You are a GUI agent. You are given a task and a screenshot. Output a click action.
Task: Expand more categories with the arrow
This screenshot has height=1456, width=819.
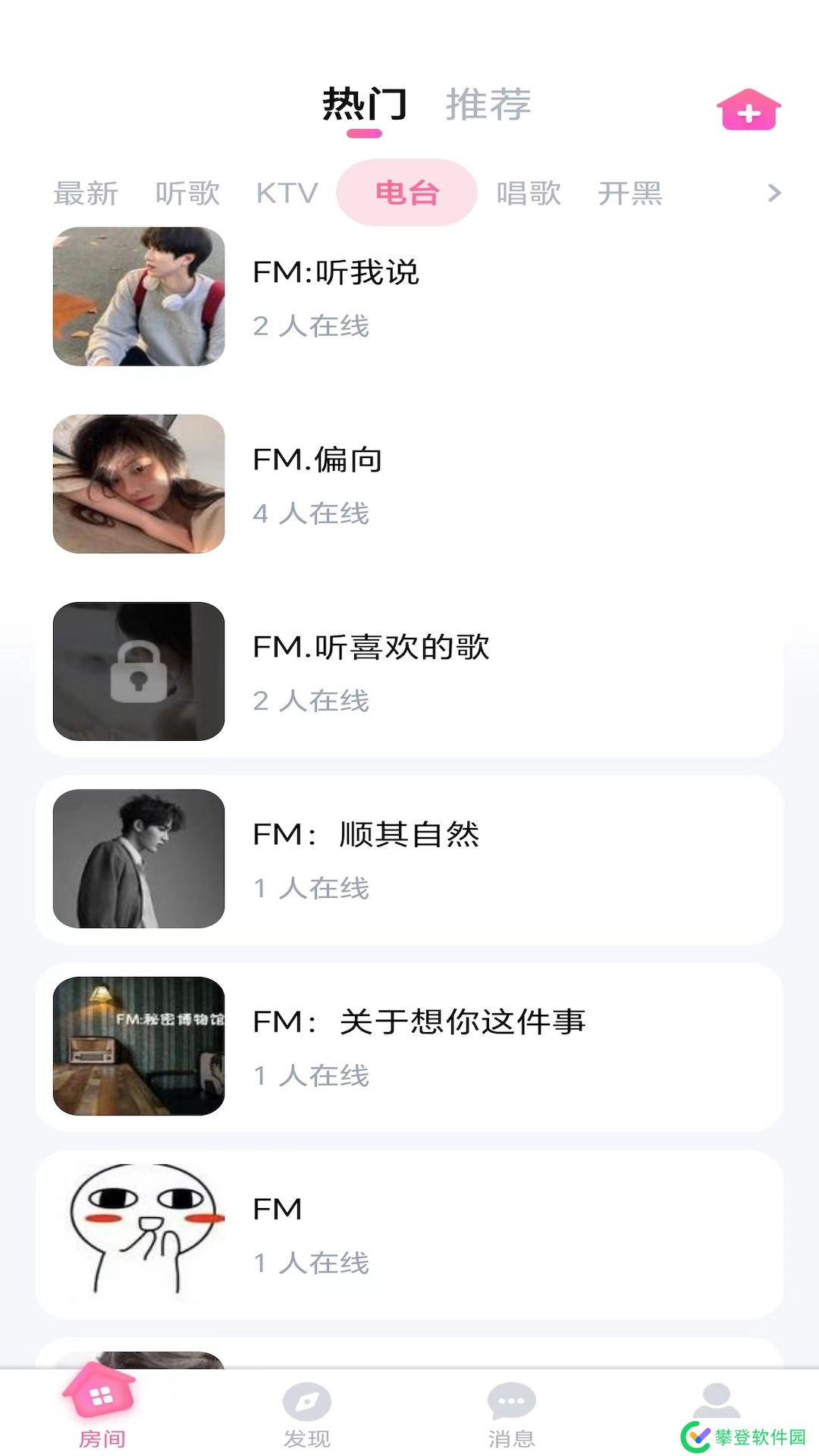pyautogui.click(x=773, y=193)
